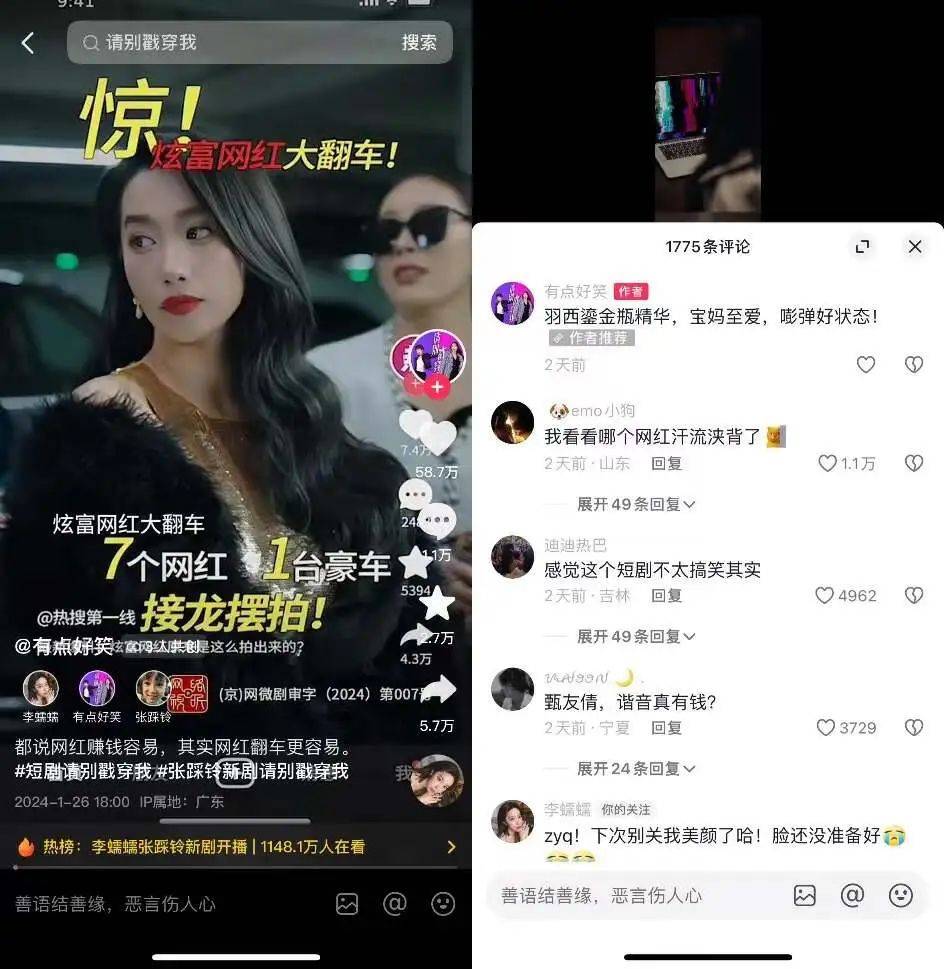The image size is (944, 969).
Task: Open 李蠕蠕's avatar in the comments
Action: click(512, 821)
